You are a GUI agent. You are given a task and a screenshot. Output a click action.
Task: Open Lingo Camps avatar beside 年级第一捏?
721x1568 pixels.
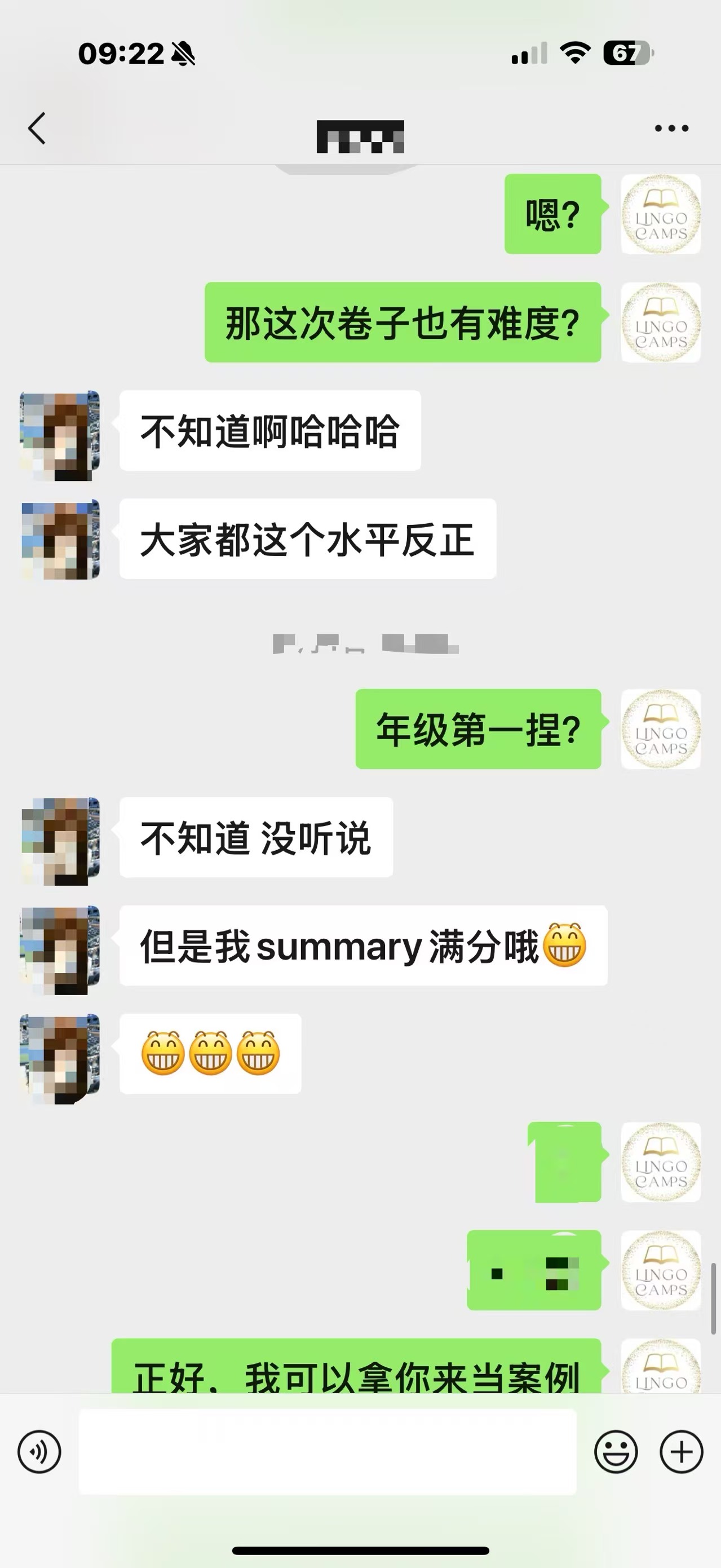[x=661, y=728]
